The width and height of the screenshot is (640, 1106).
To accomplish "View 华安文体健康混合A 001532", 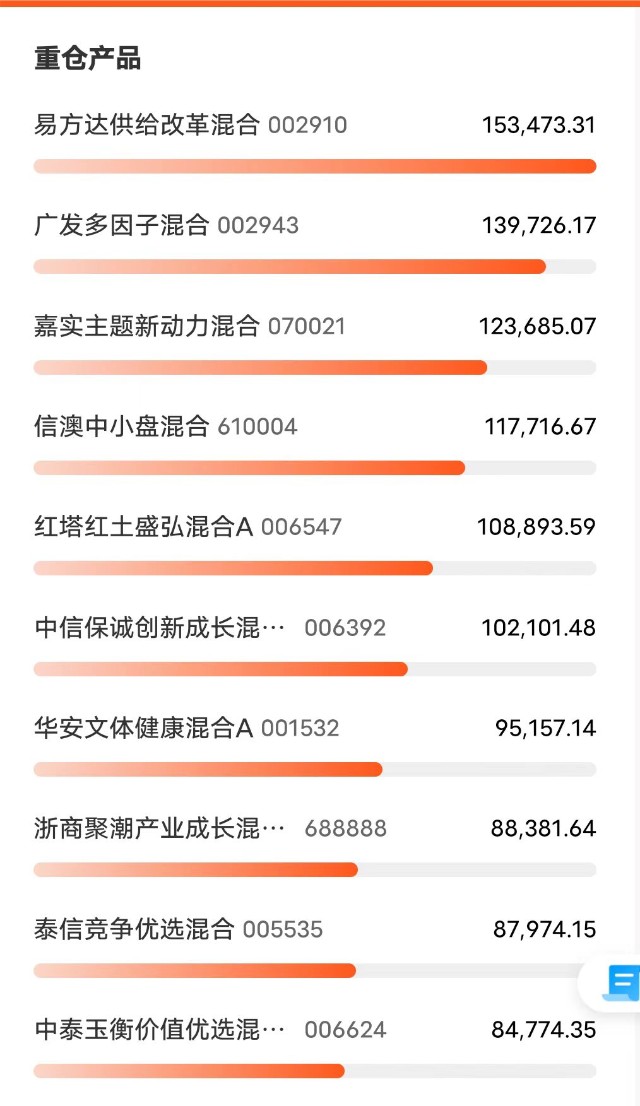I will pos(315,746).
